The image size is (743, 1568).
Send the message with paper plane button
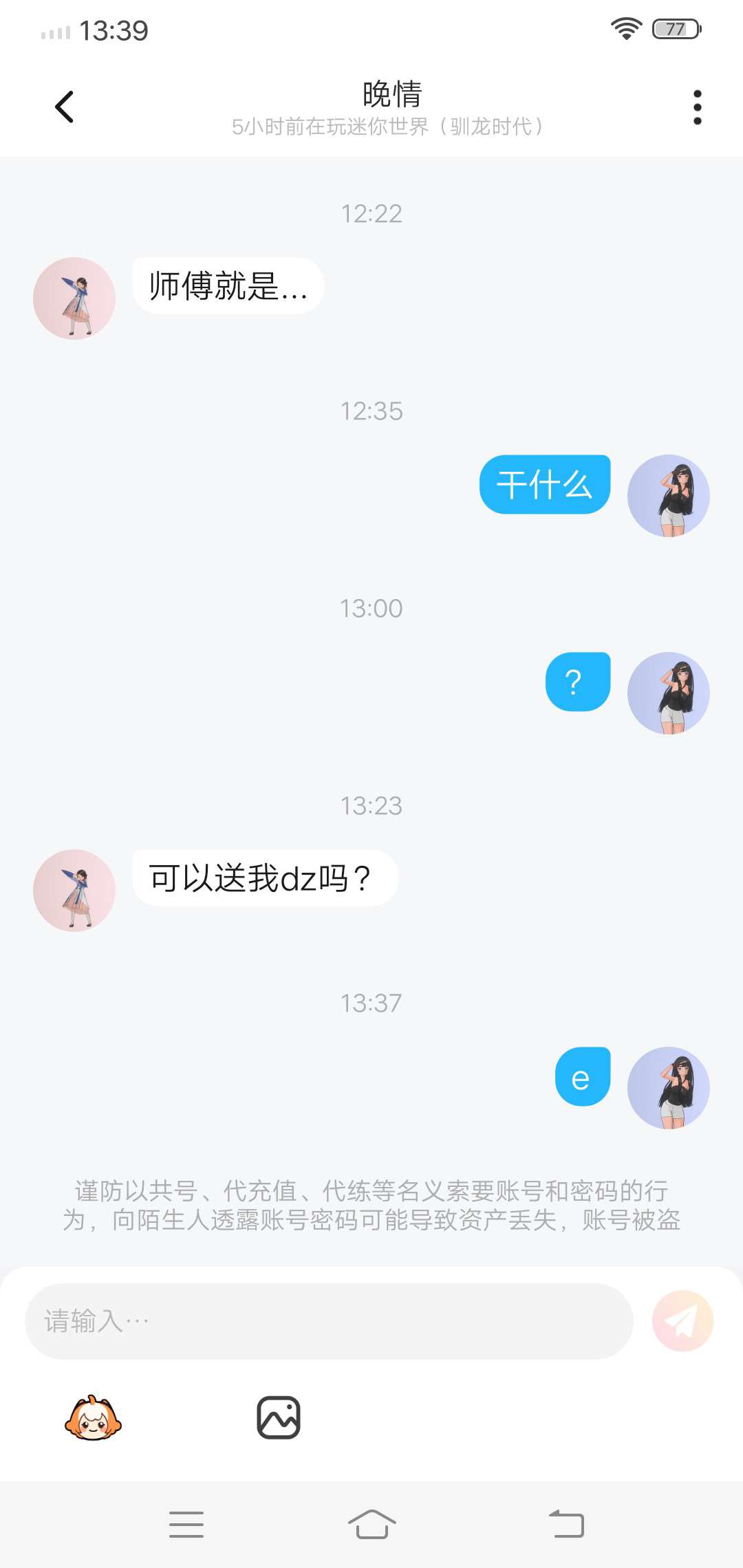click(682, 1321)
